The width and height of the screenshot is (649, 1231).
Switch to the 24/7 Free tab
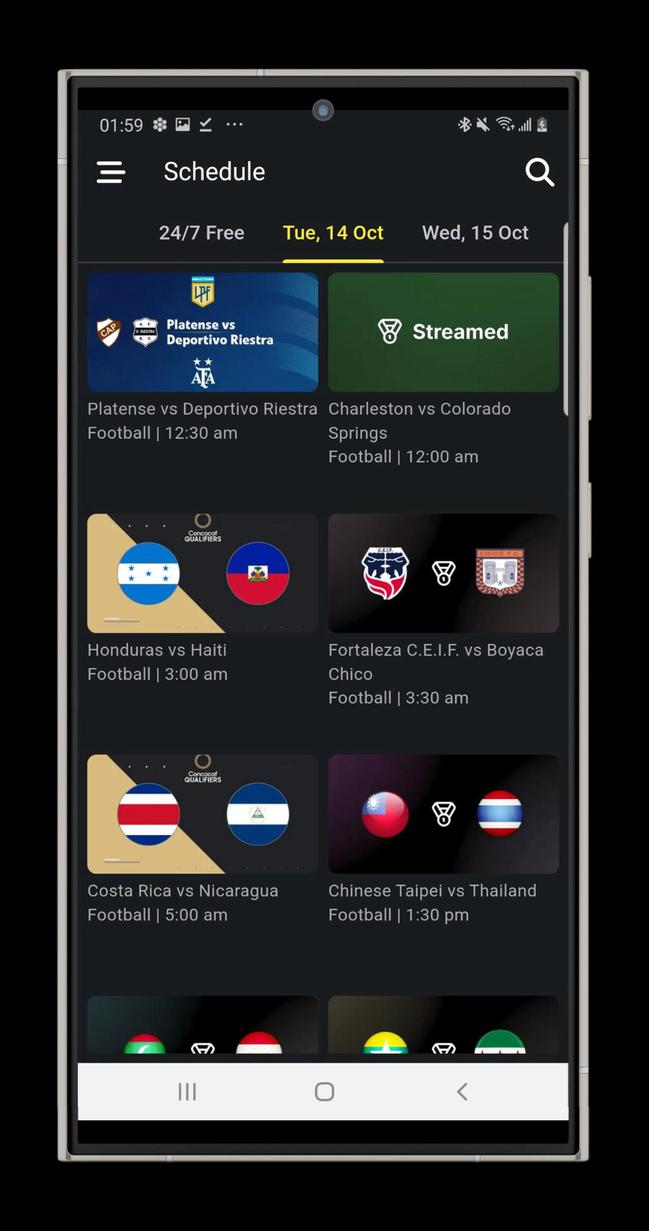click(201, 233)
